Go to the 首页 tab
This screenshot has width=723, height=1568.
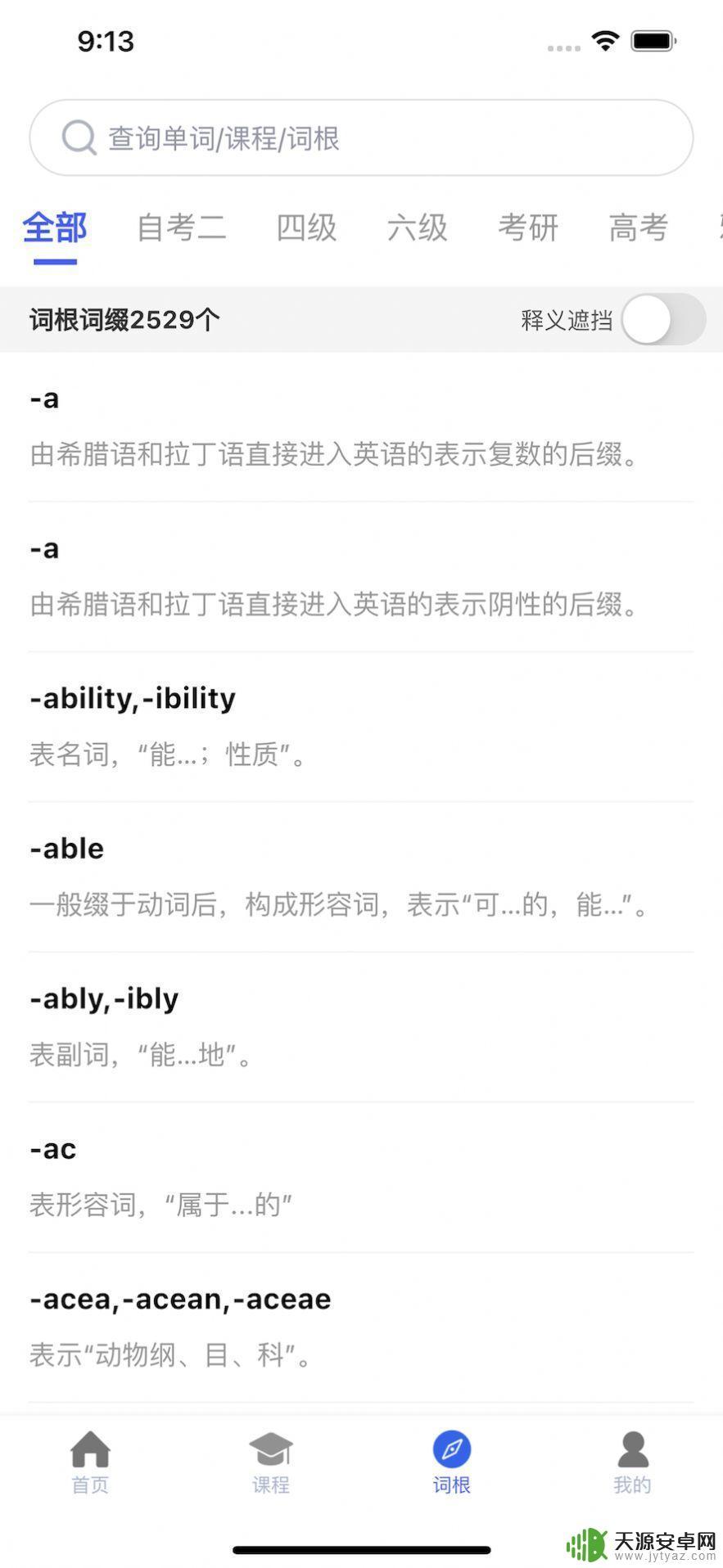tap(90, 1462)
